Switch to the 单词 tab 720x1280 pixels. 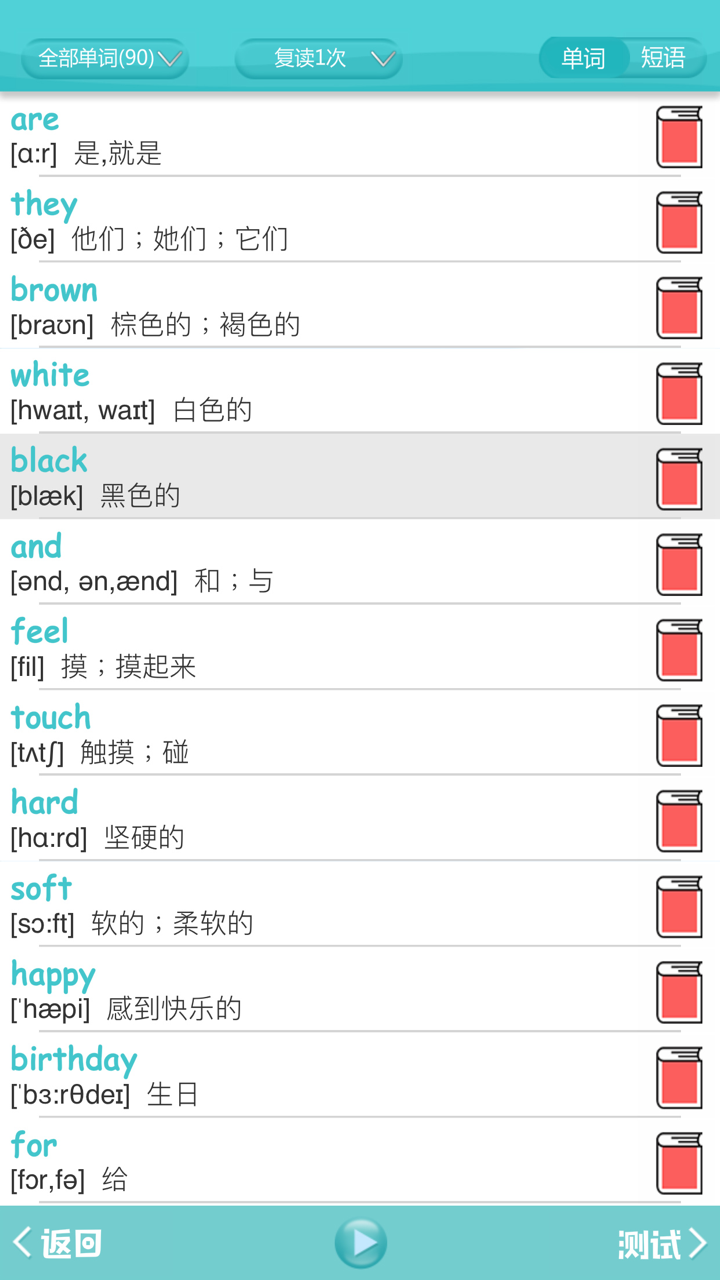pos(583,58)
